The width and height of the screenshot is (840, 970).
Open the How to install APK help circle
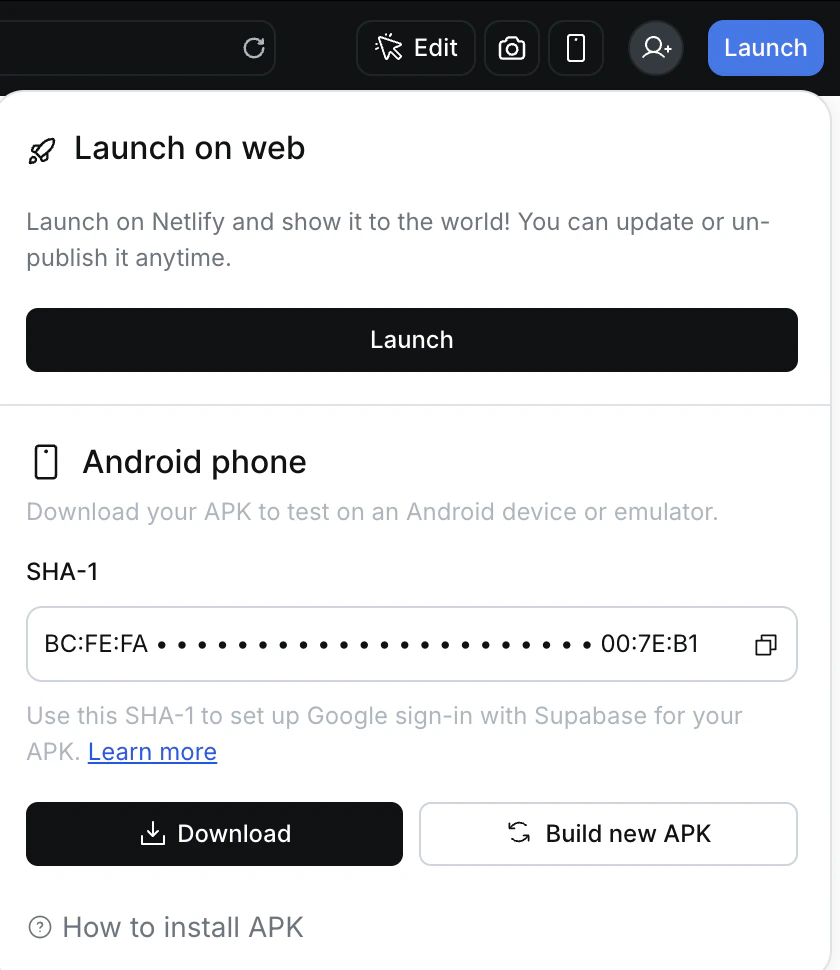[x=37, y=927]
